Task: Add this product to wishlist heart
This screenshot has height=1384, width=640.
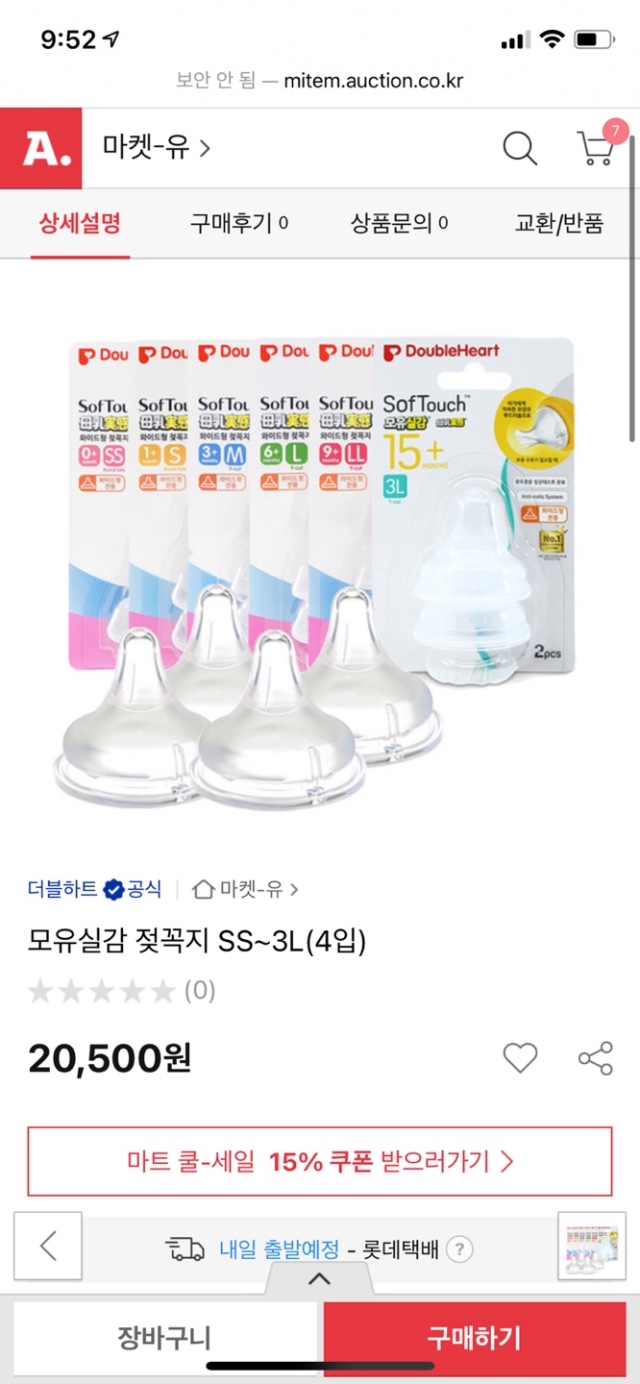Action: click(x=520, y=1058)
